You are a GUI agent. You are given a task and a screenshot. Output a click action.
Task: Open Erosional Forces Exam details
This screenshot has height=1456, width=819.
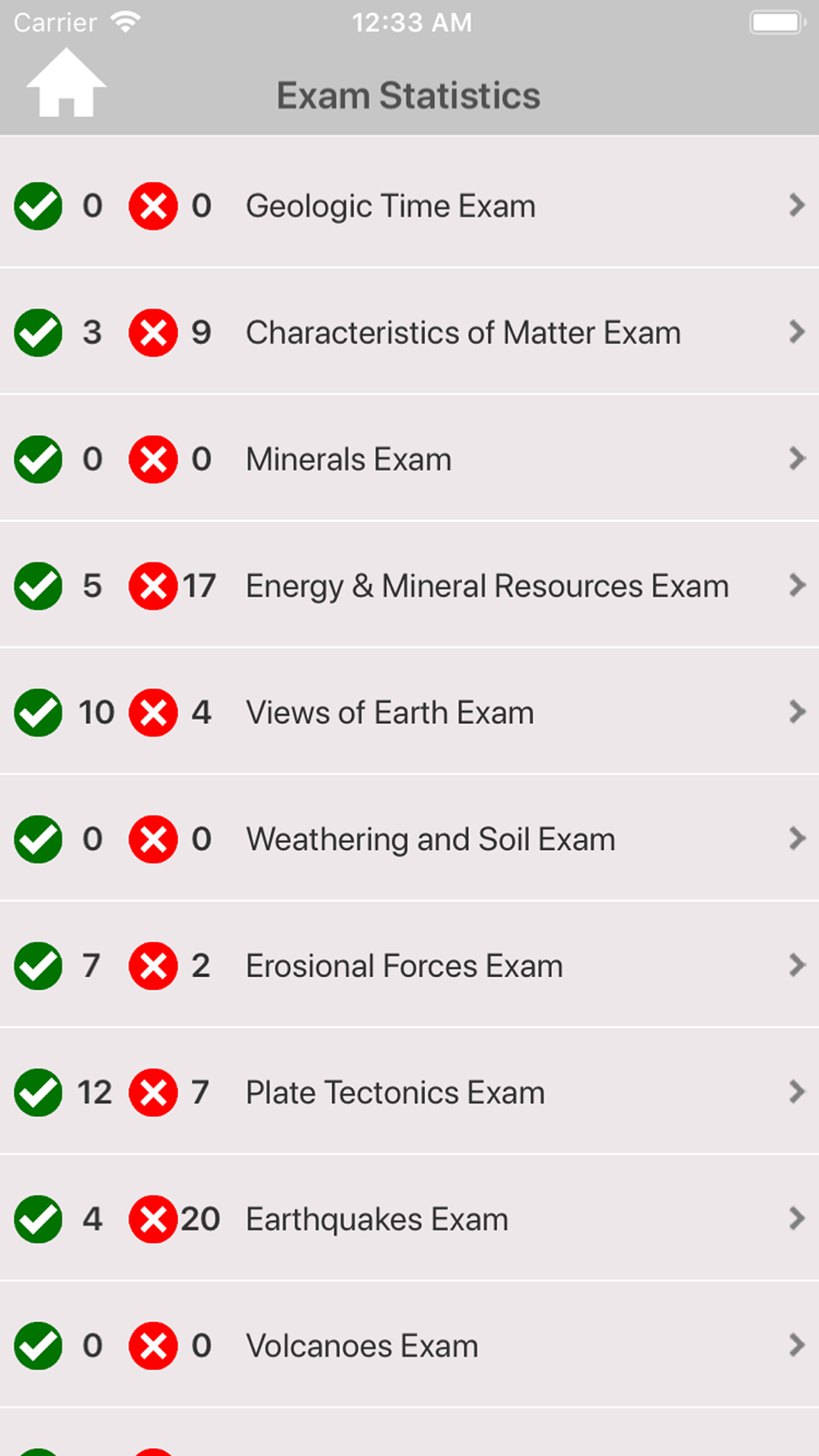409,965
